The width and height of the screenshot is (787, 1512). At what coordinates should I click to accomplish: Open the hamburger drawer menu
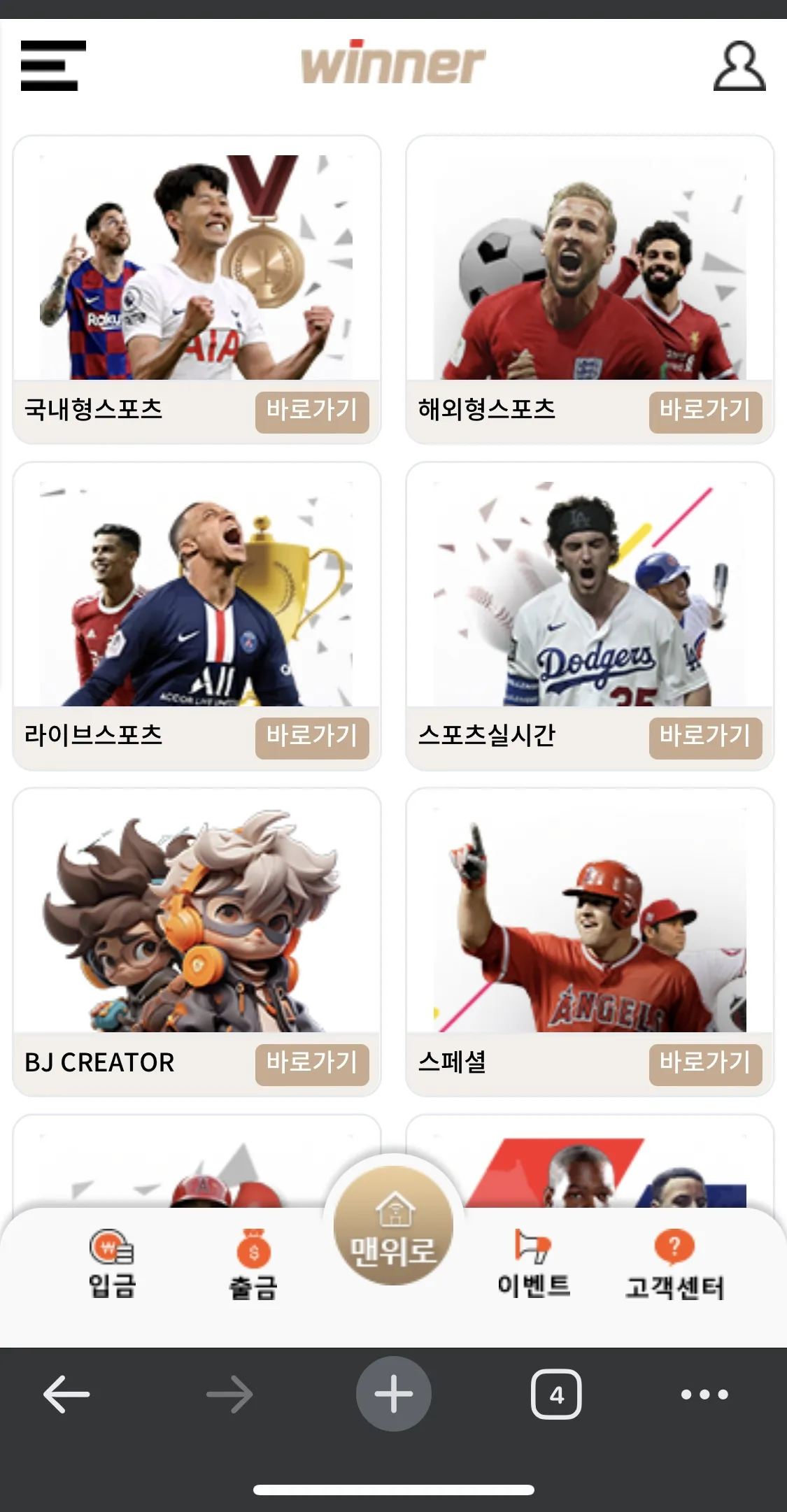[x=53, y=66]
